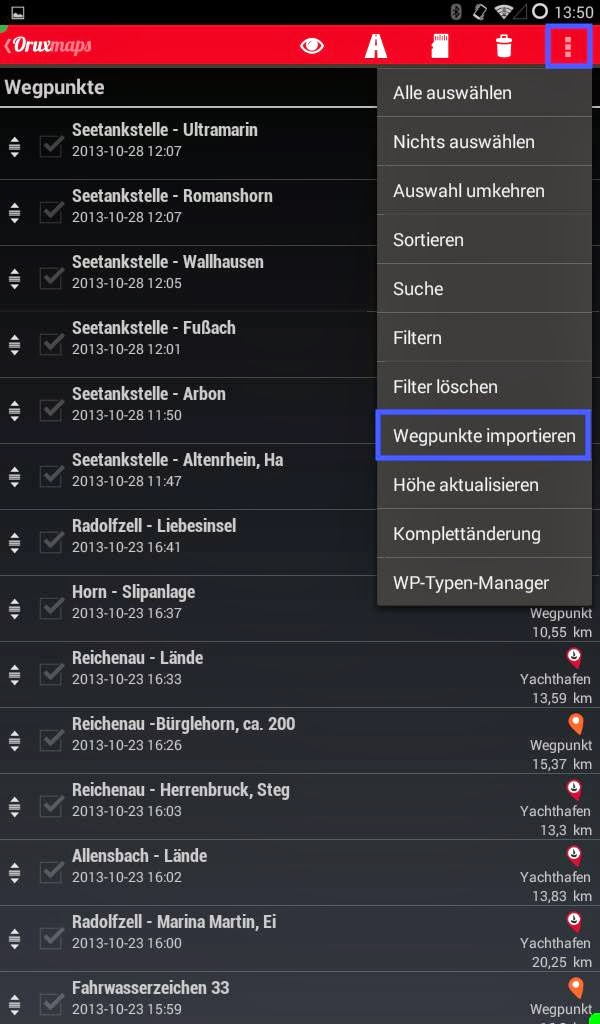
Task: Tap the Oruxmaps back arrow logo
Action: 47,46
